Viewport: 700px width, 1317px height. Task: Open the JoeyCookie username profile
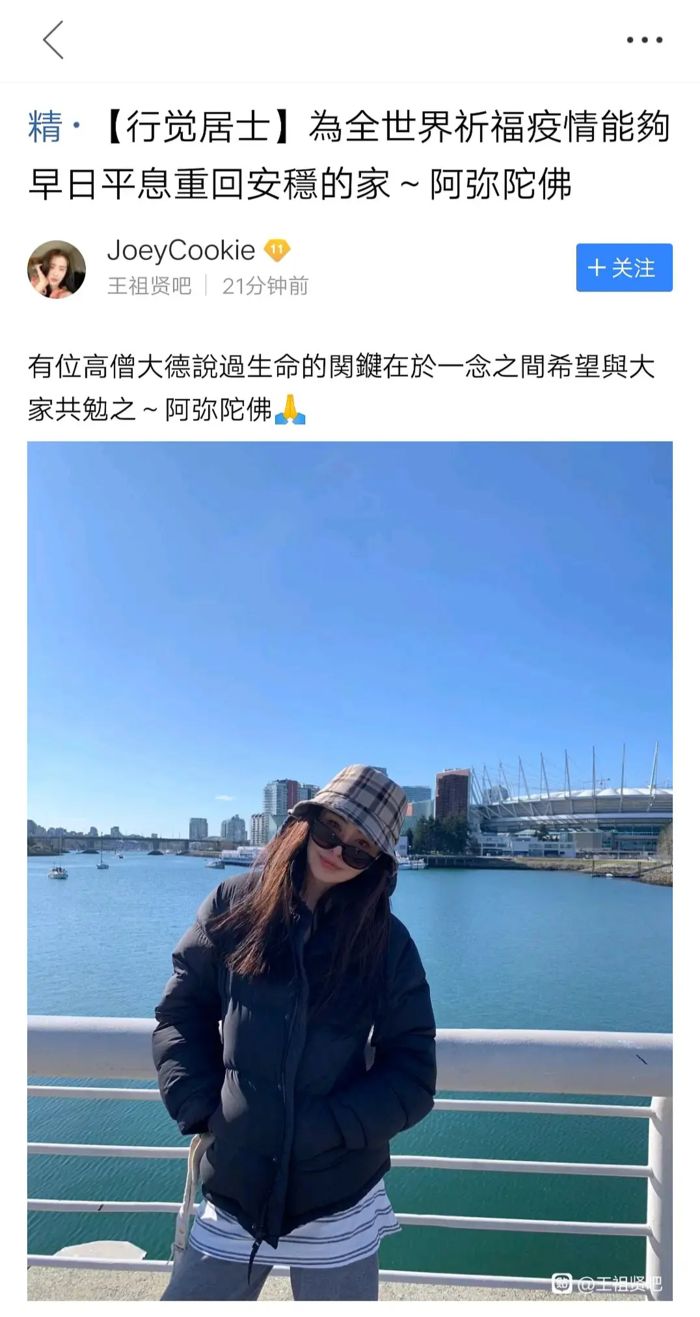pyautogui.click(x=181, y=251)
